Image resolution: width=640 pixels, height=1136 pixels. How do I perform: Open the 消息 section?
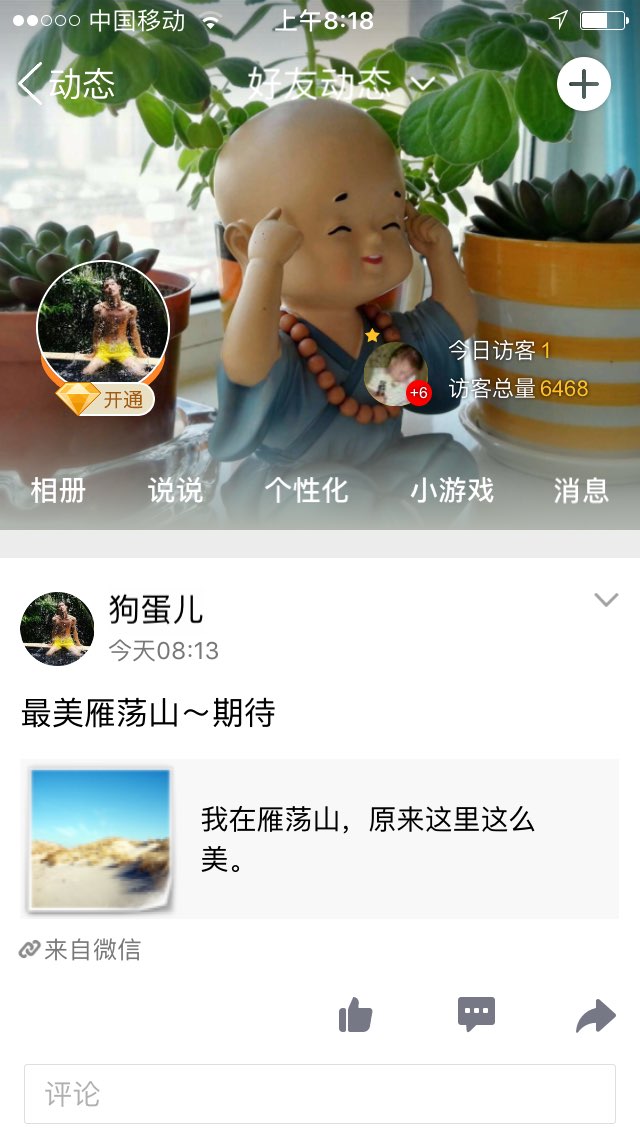(x=582, y=490)
